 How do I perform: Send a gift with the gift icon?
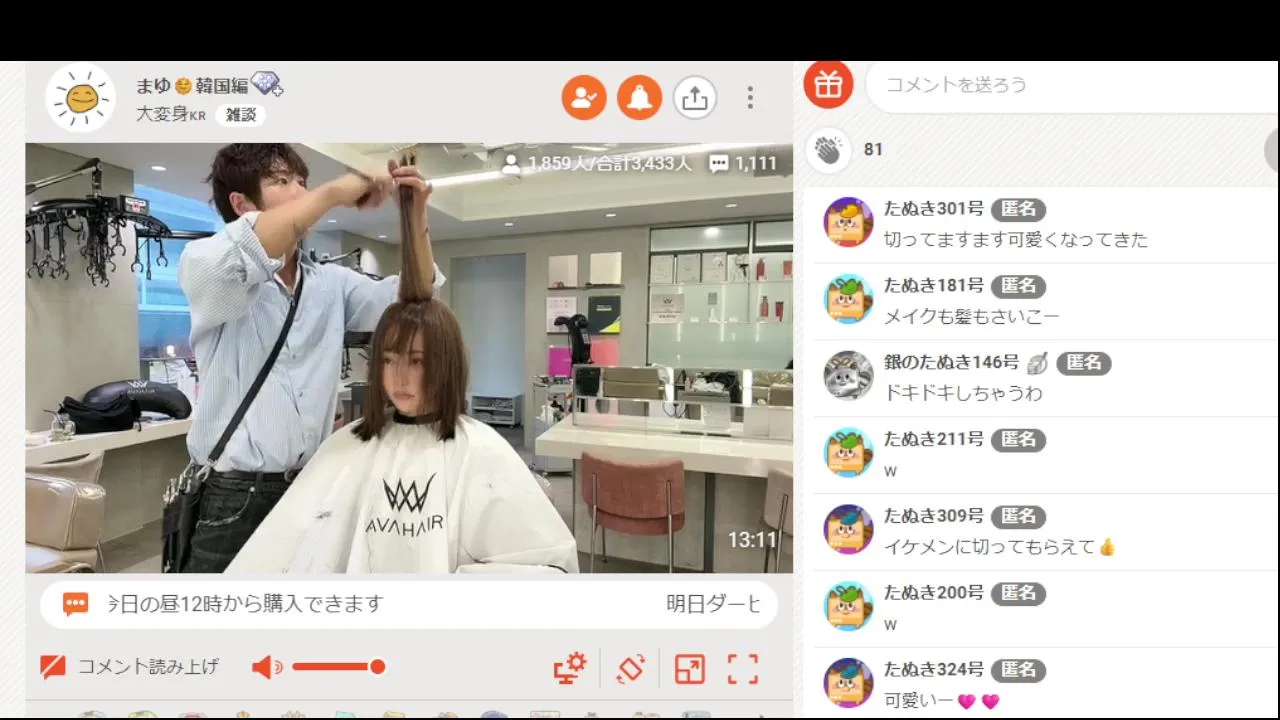coord(828,84)
